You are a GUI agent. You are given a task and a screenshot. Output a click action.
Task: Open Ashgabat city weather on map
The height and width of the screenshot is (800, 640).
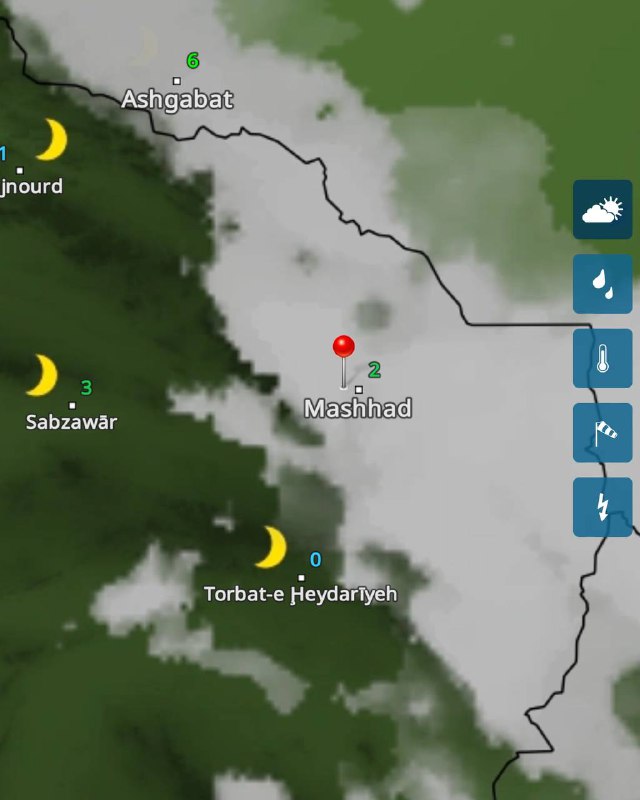(177, 98)
